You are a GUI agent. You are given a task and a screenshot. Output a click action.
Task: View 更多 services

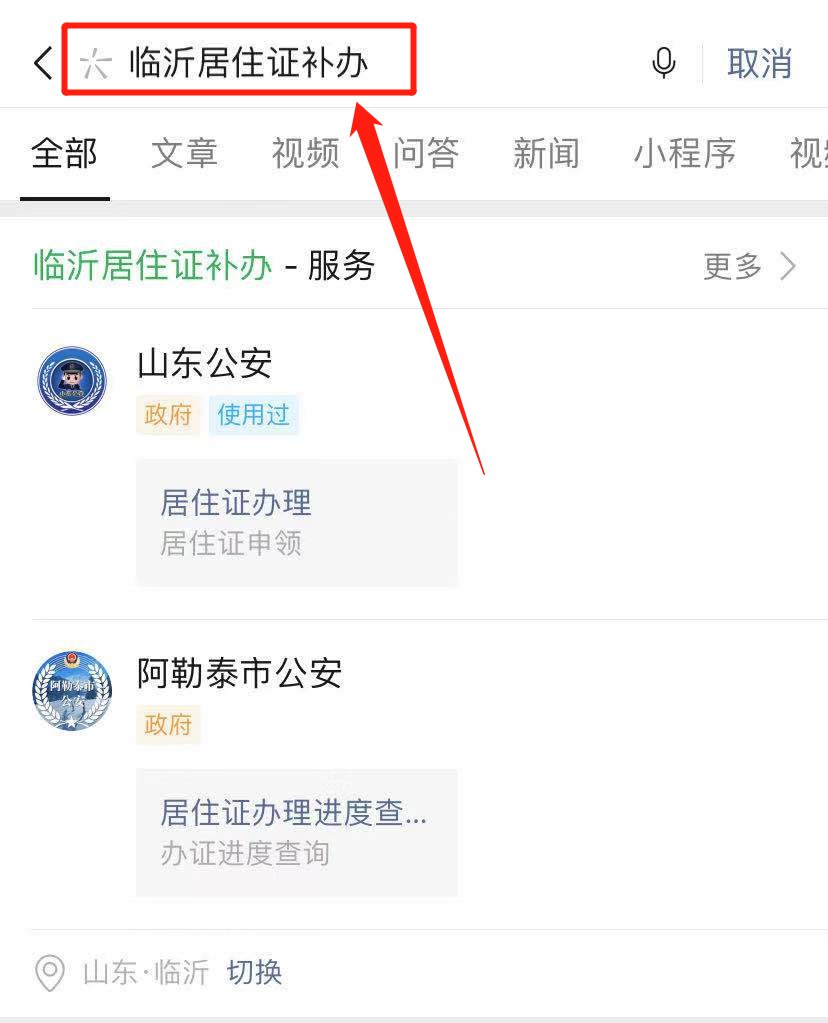[749, 266]
